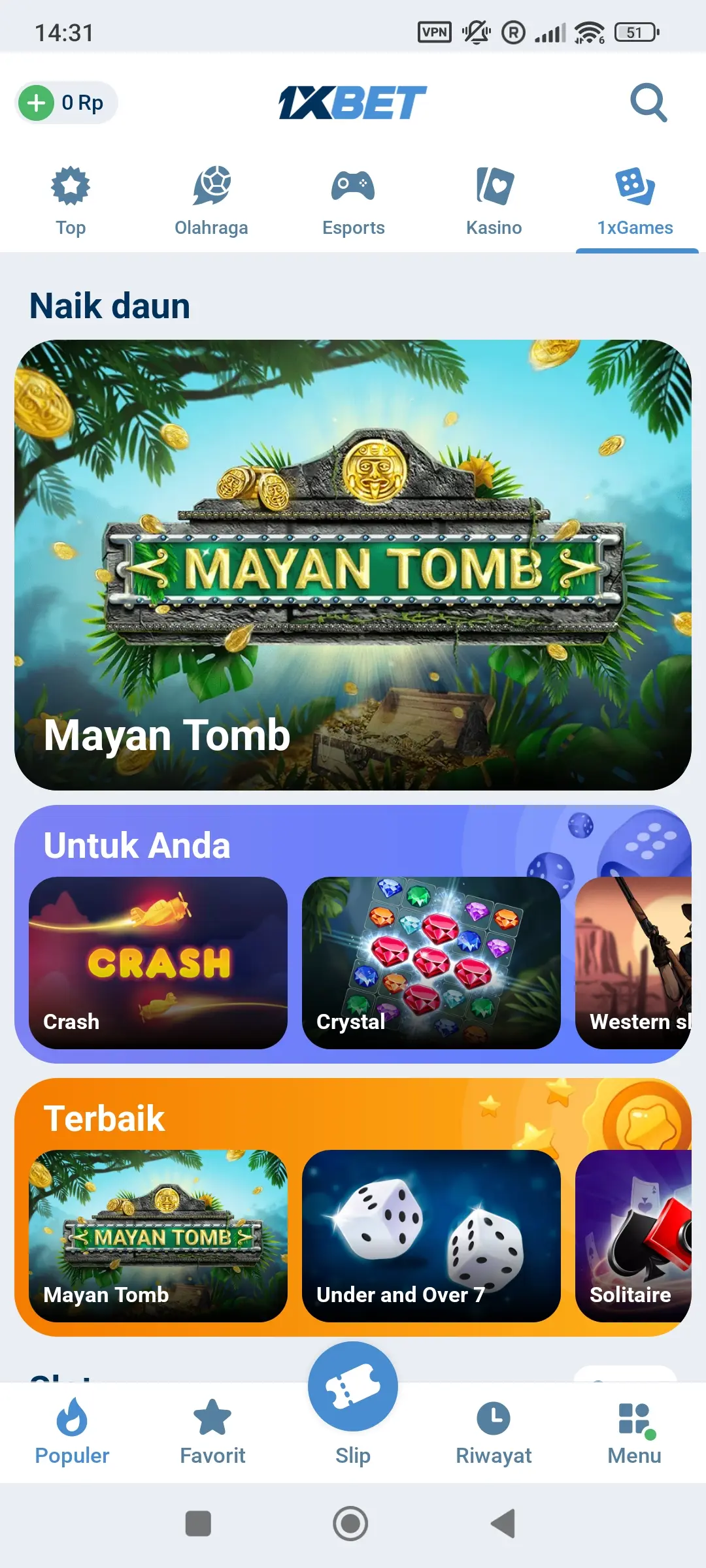The height and width of the screenshot is (1568, 706).
Task: Open the Crystal game card
Action: coord(431,962)
